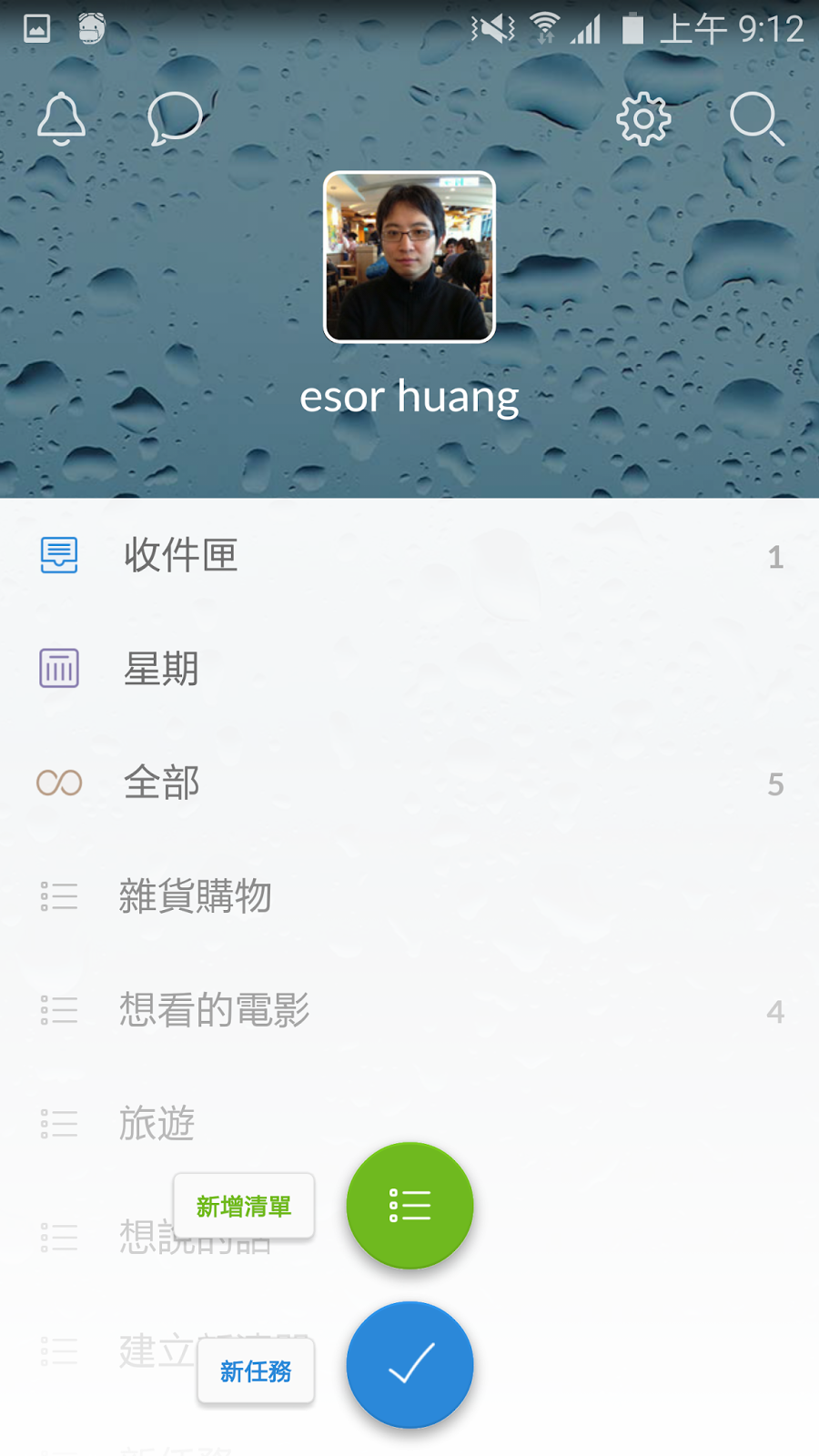Open the notifications bell
This screenshot has width=819, height=1456.
[61, 118]
